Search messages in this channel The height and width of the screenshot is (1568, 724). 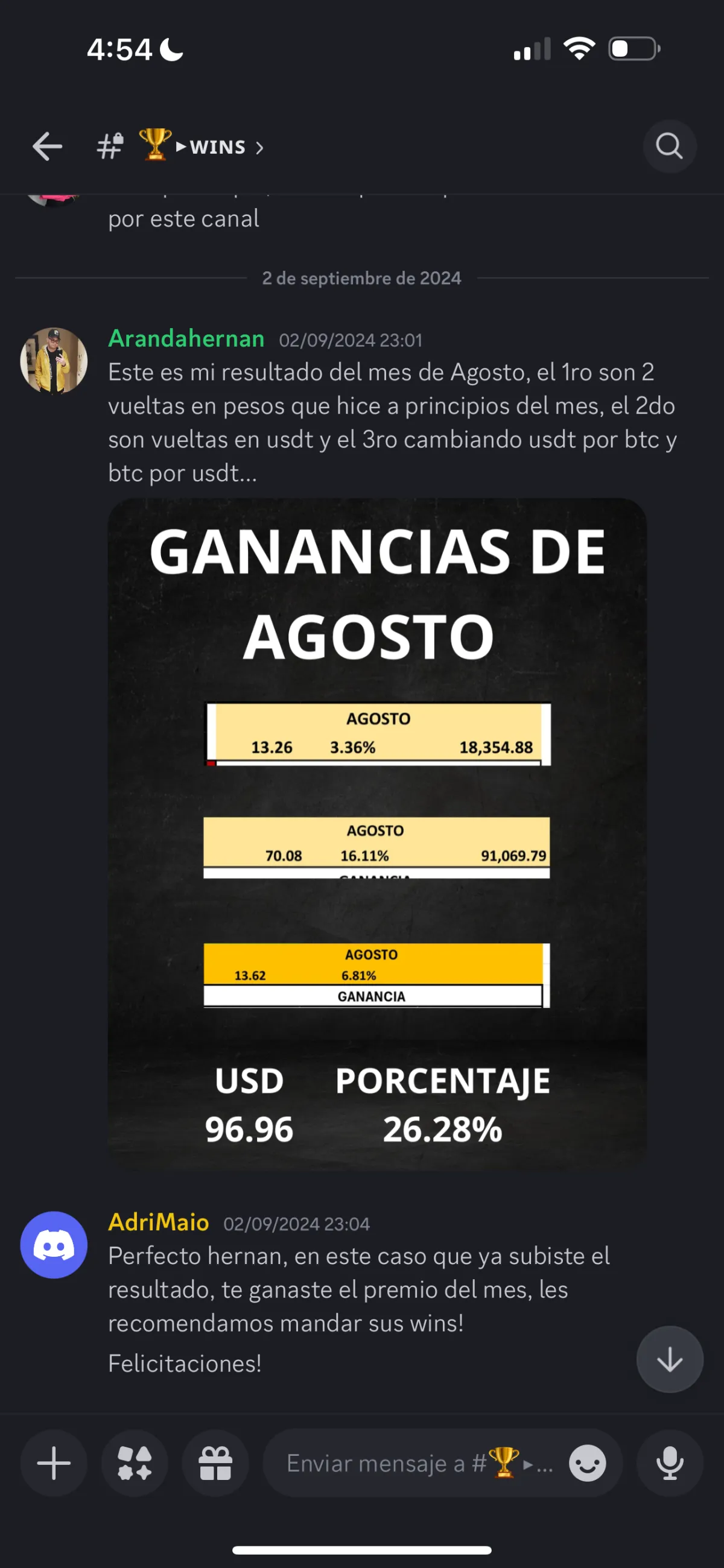click(x=669, y=146)
